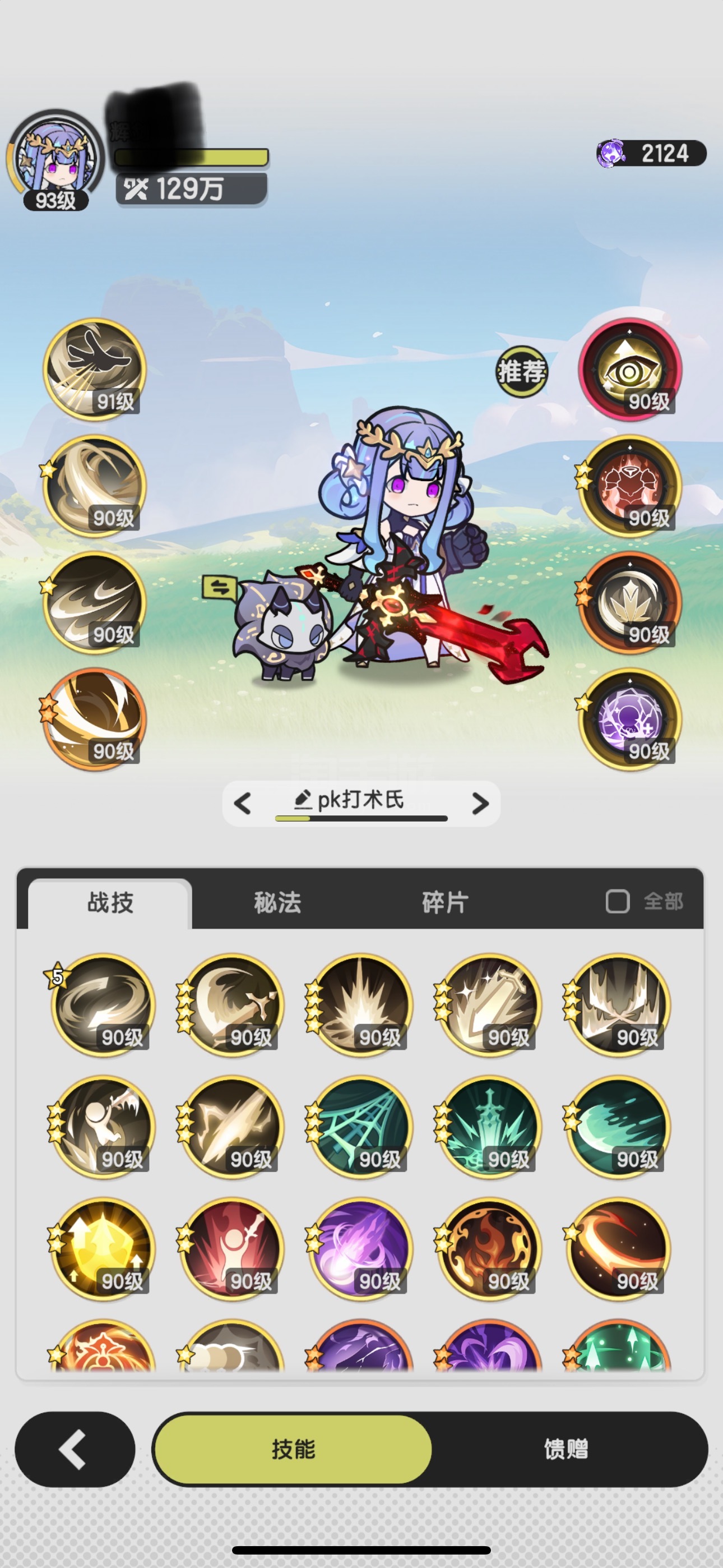Image resolution: width=723 pixels, height=1568 pixels.
Task: Tap the 推荐 recommend button
Action: 522,371
